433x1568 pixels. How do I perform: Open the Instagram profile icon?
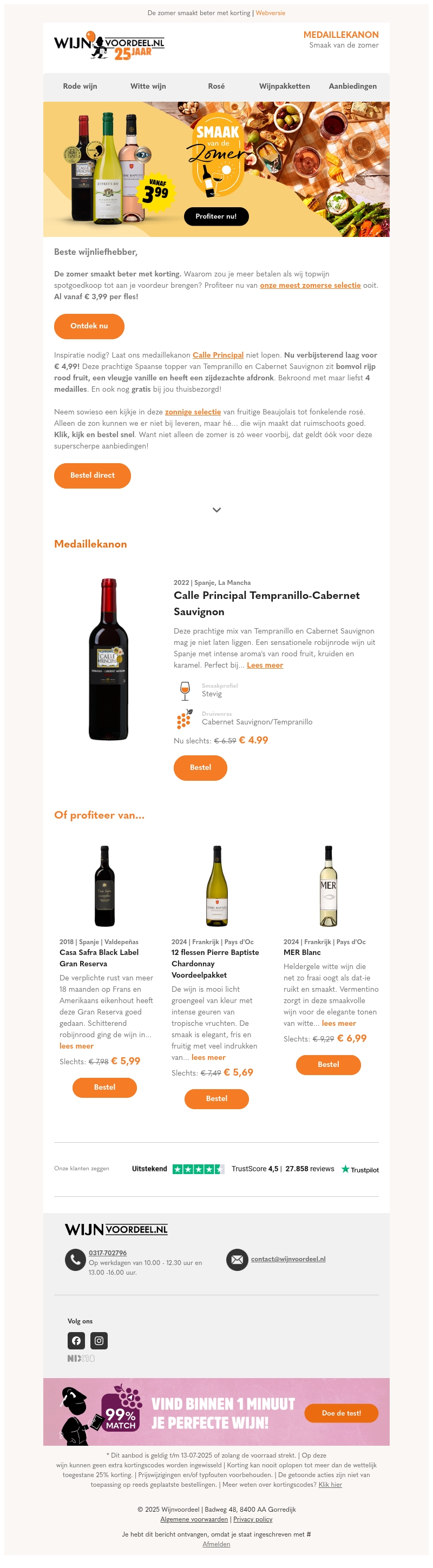tap(99, 1340)
